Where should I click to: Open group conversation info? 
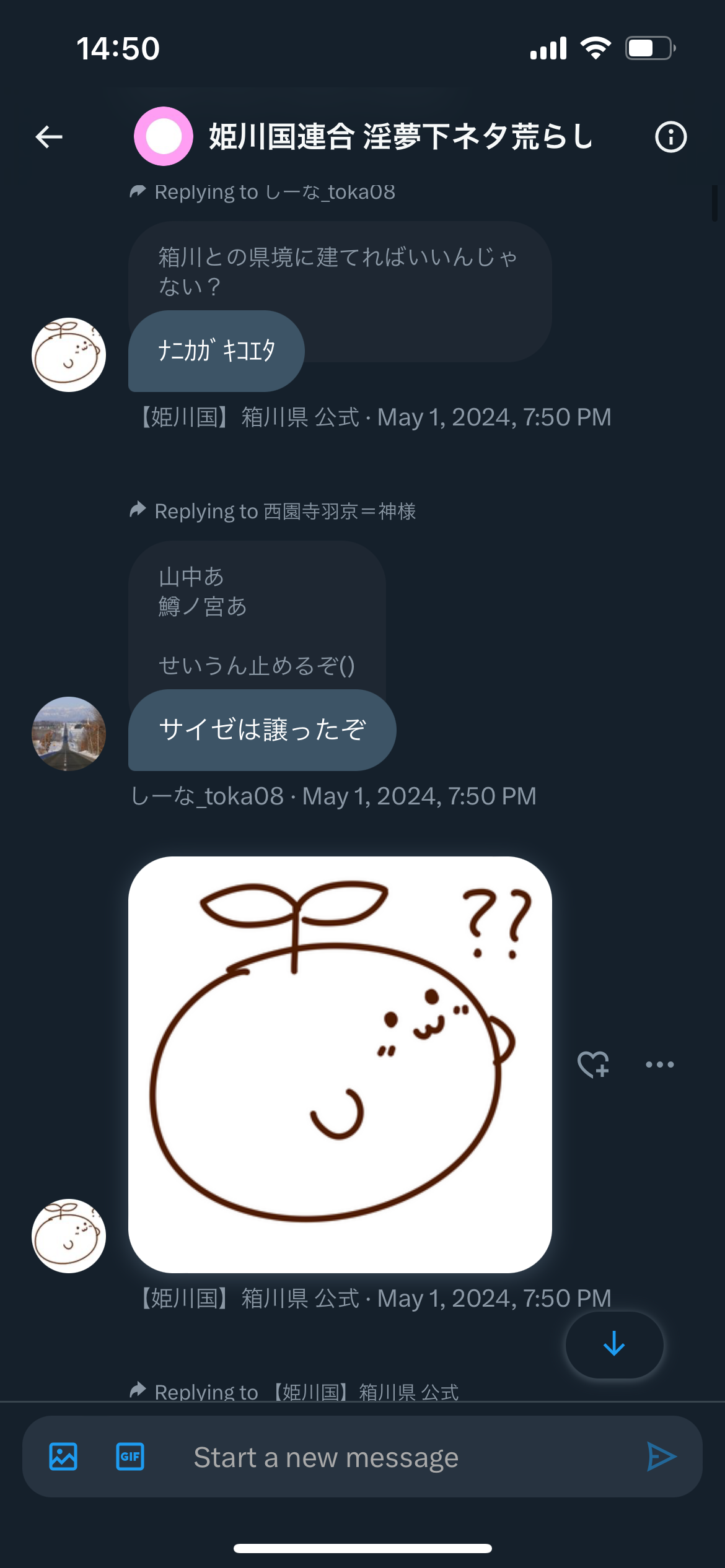pyautogui.click(x=671, y=137)
